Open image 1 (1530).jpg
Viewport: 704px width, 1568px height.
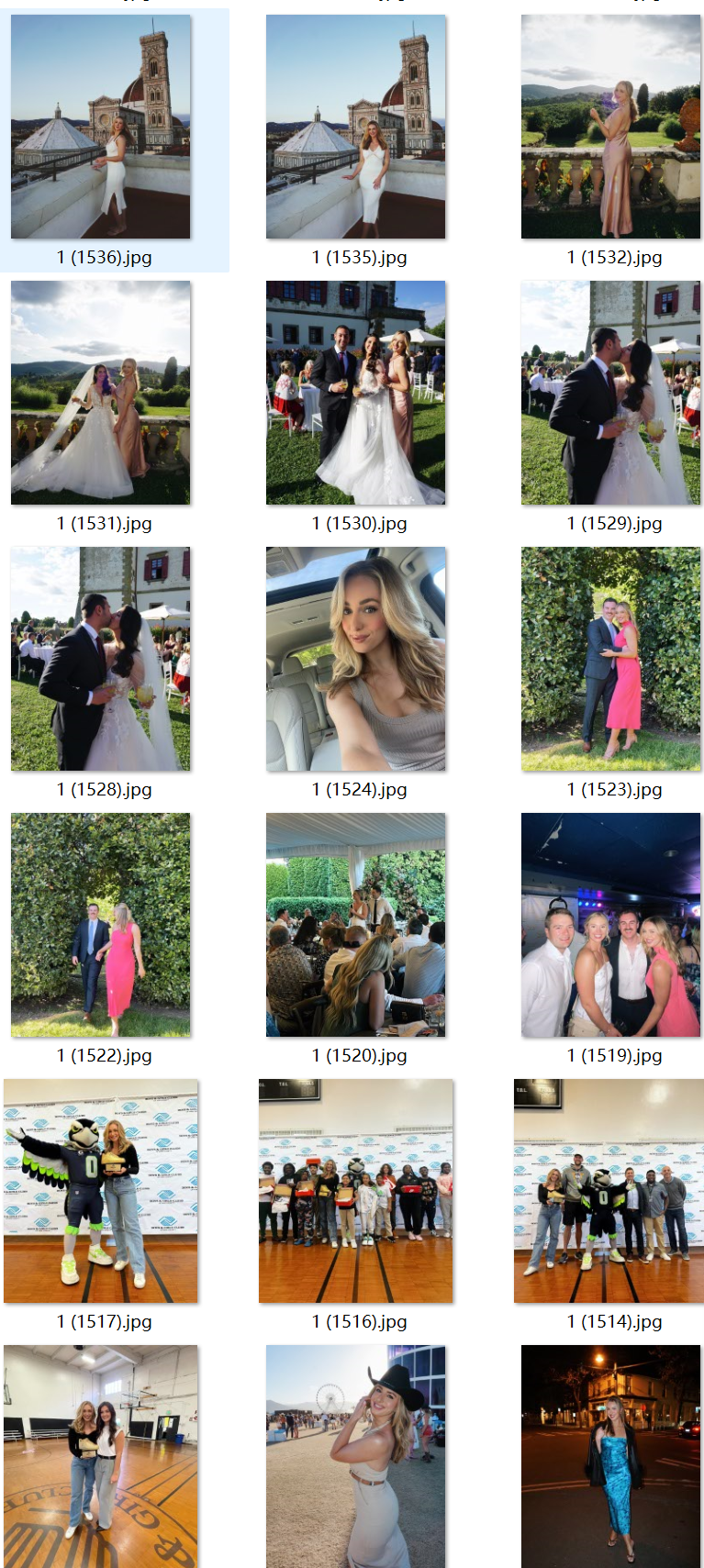pos(356,393)
